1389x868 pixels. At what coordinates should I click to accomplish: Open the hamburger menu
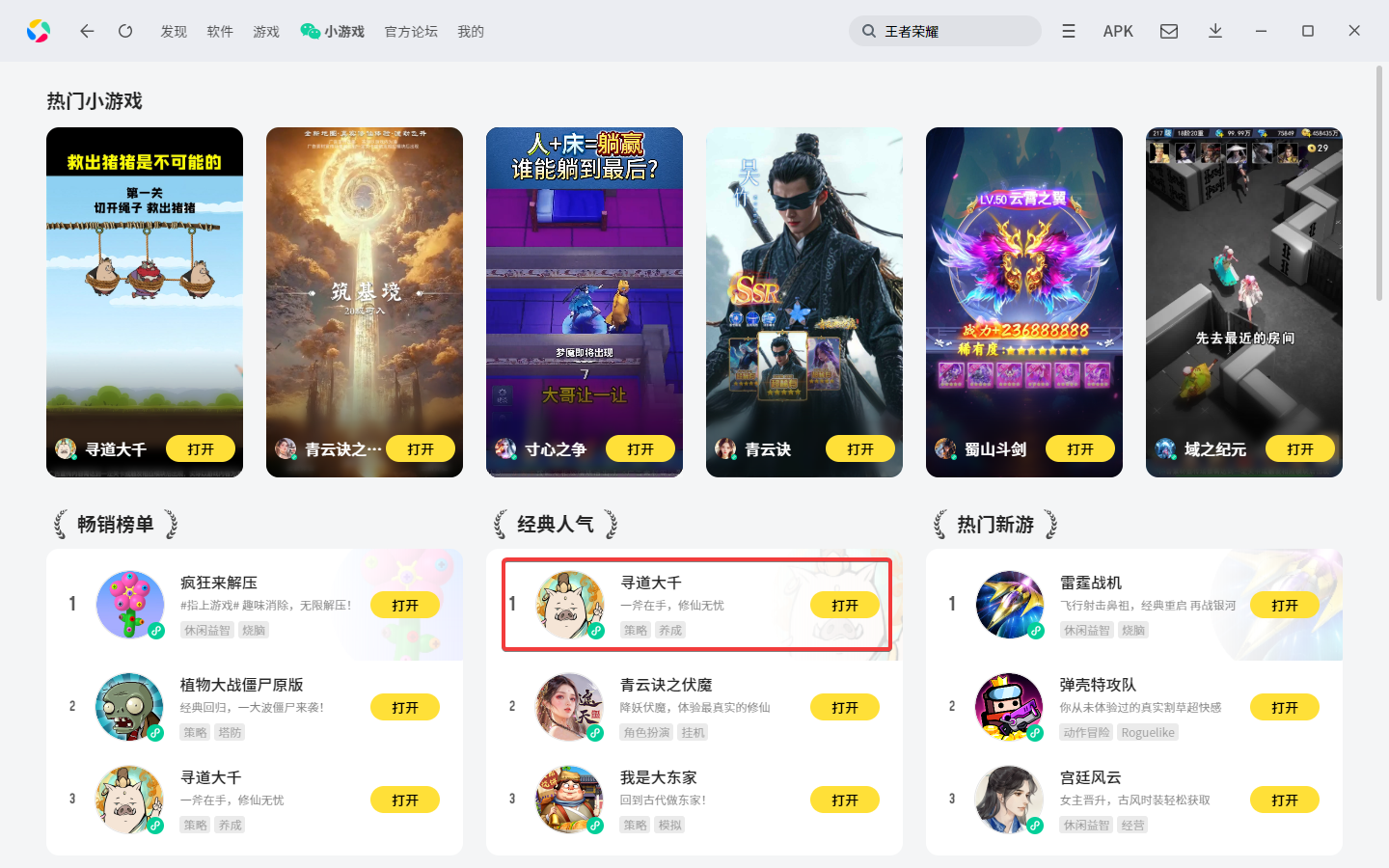pyautogui.click(x=1069, y=31)
